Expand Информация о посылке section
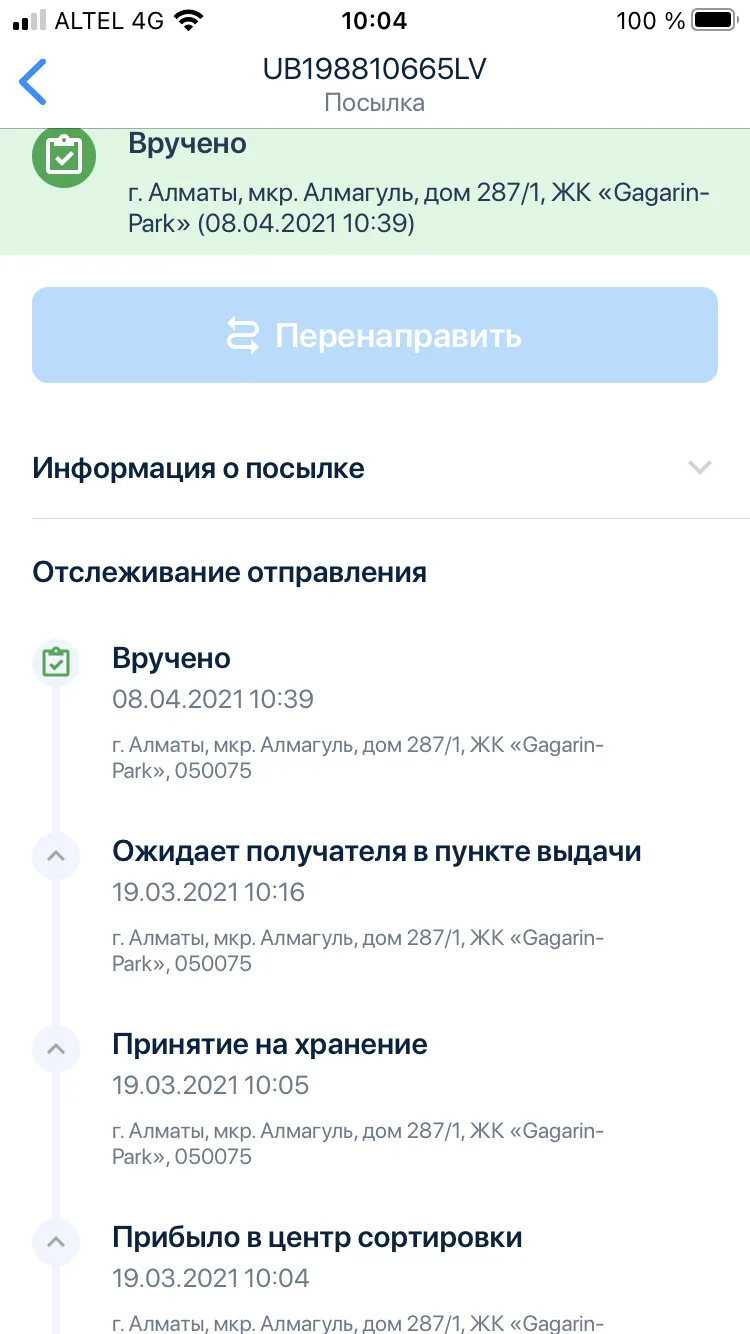This screenshot has height=1334, width=750. pyautogui.click(x=375, y=468)
